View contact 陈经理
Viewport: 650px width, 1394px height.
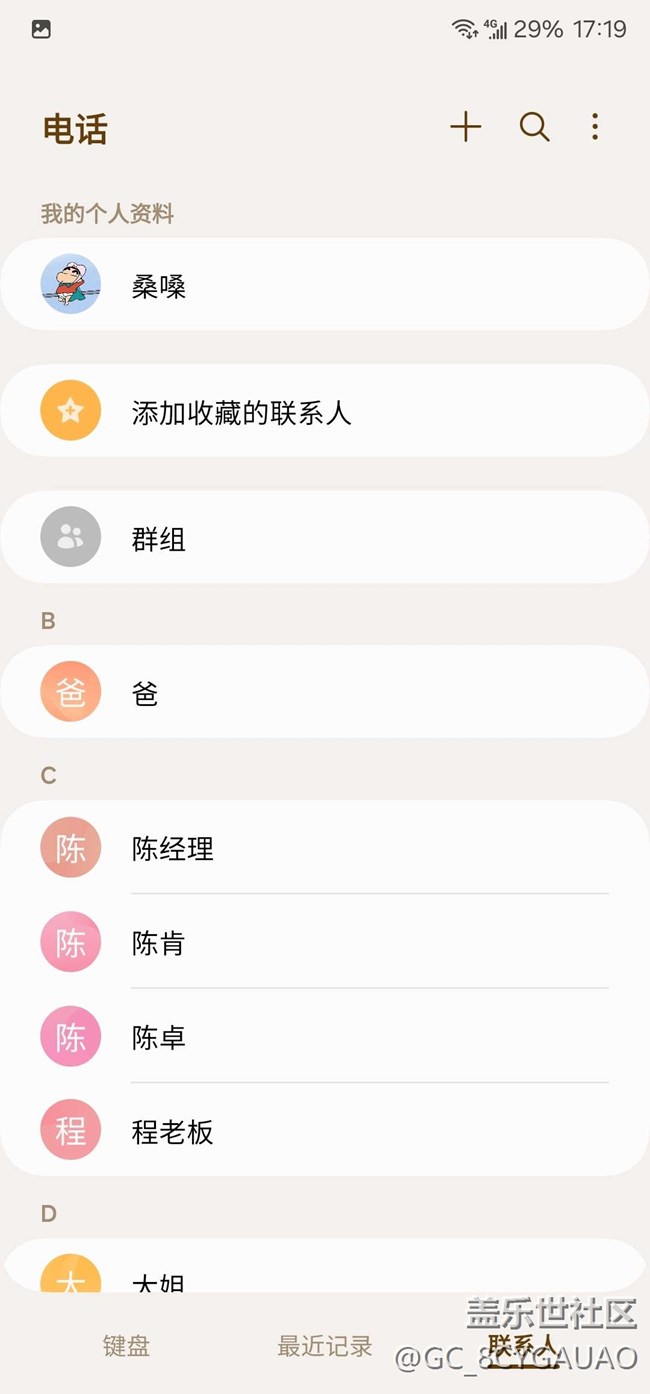click(x=324, y=848)
